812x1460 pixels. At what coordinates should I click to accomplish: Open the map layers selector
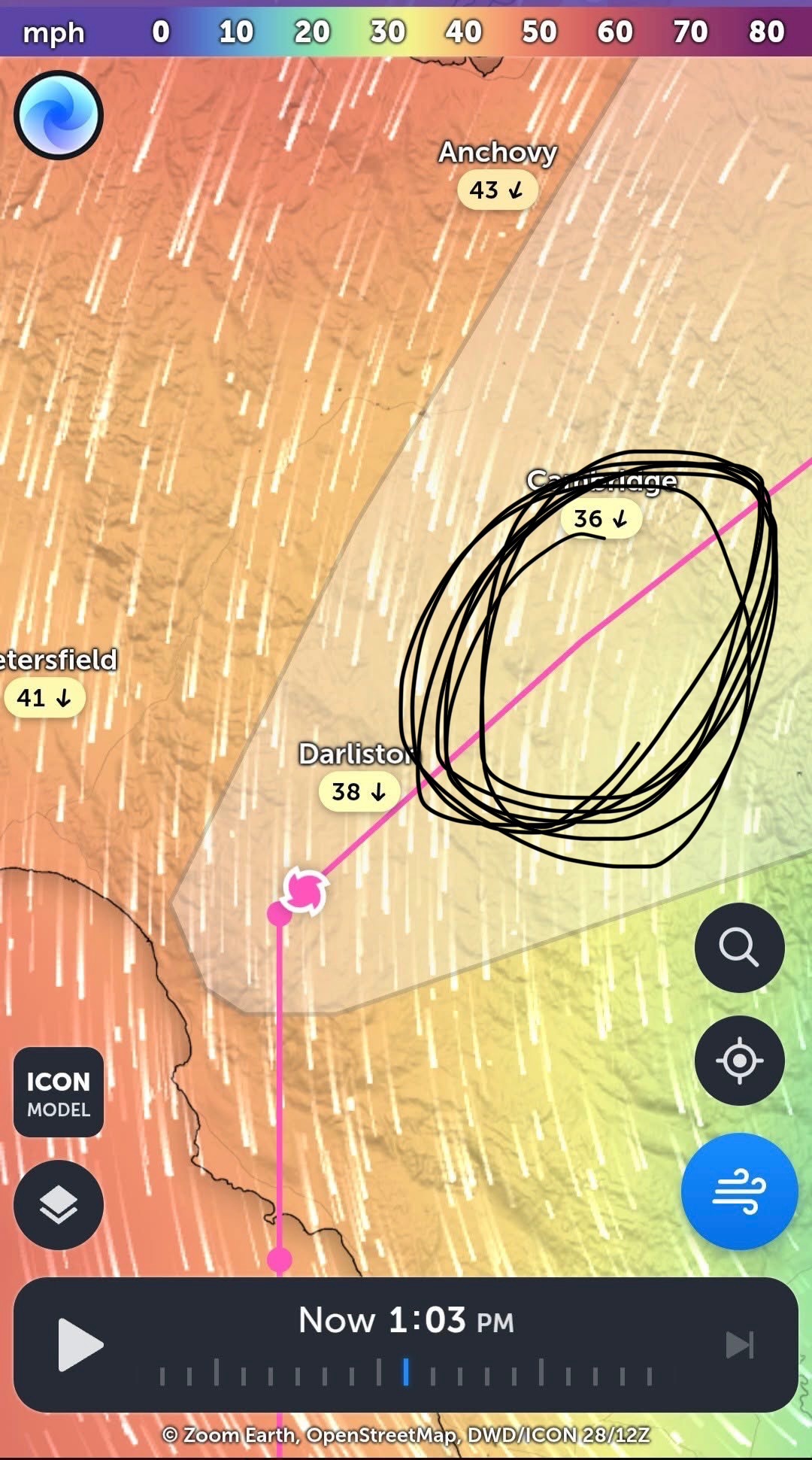(59, 1204)
